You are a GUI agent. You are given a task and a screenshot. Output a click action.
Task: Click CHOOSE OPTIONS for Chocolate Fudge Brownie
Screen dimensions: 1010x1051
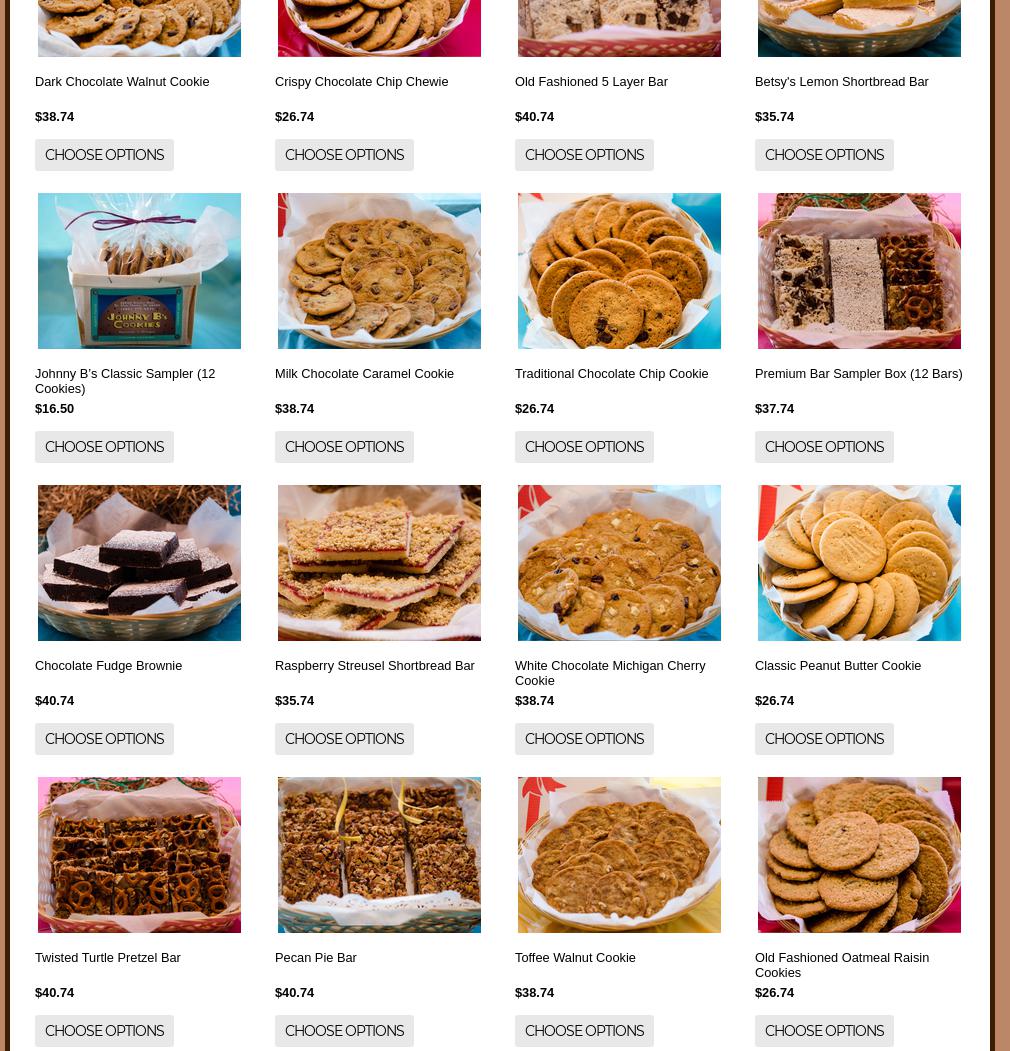104,739
